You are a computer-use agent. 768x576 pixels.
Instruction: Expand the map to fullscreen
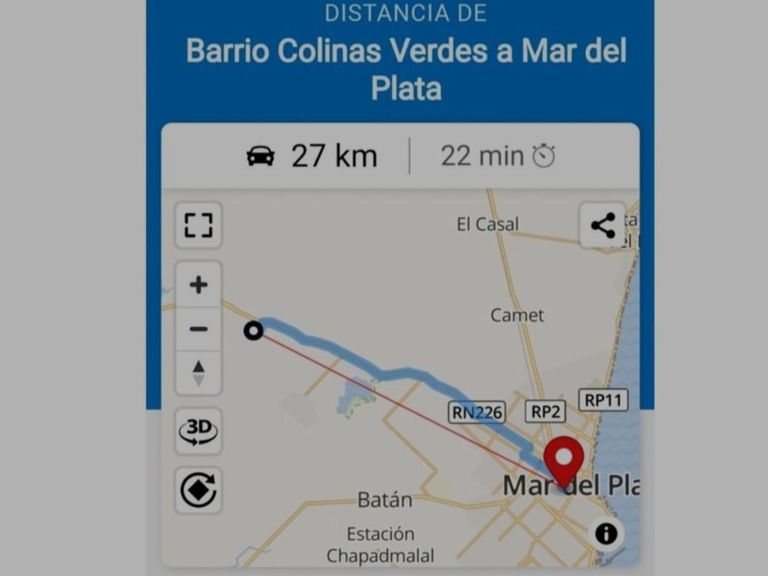coord(198,225)
